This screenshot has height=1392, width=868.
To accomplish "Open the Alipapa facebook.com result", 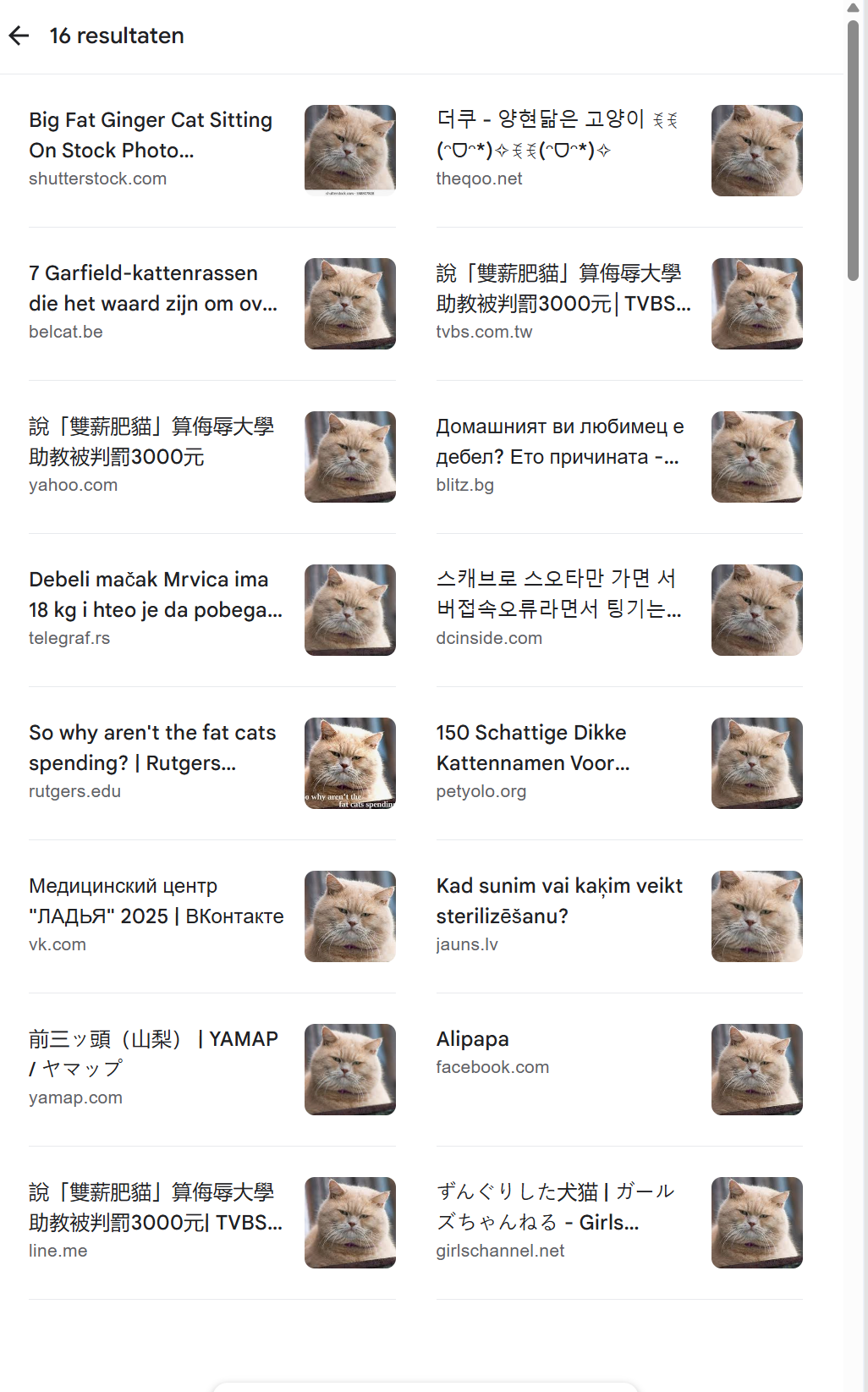I will pyautogui.click(x=619, y=1070).
